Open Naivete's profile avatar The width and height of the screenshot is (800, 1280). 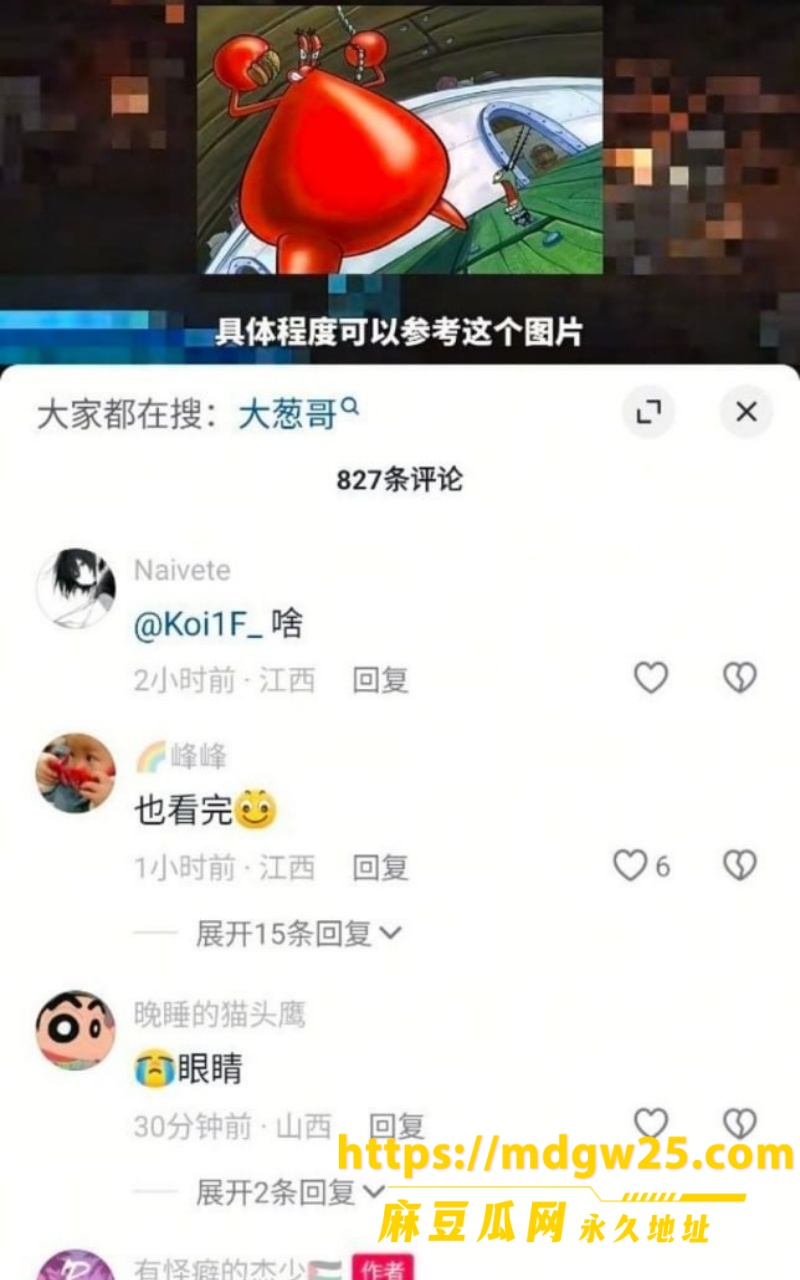tap(76, 588)
